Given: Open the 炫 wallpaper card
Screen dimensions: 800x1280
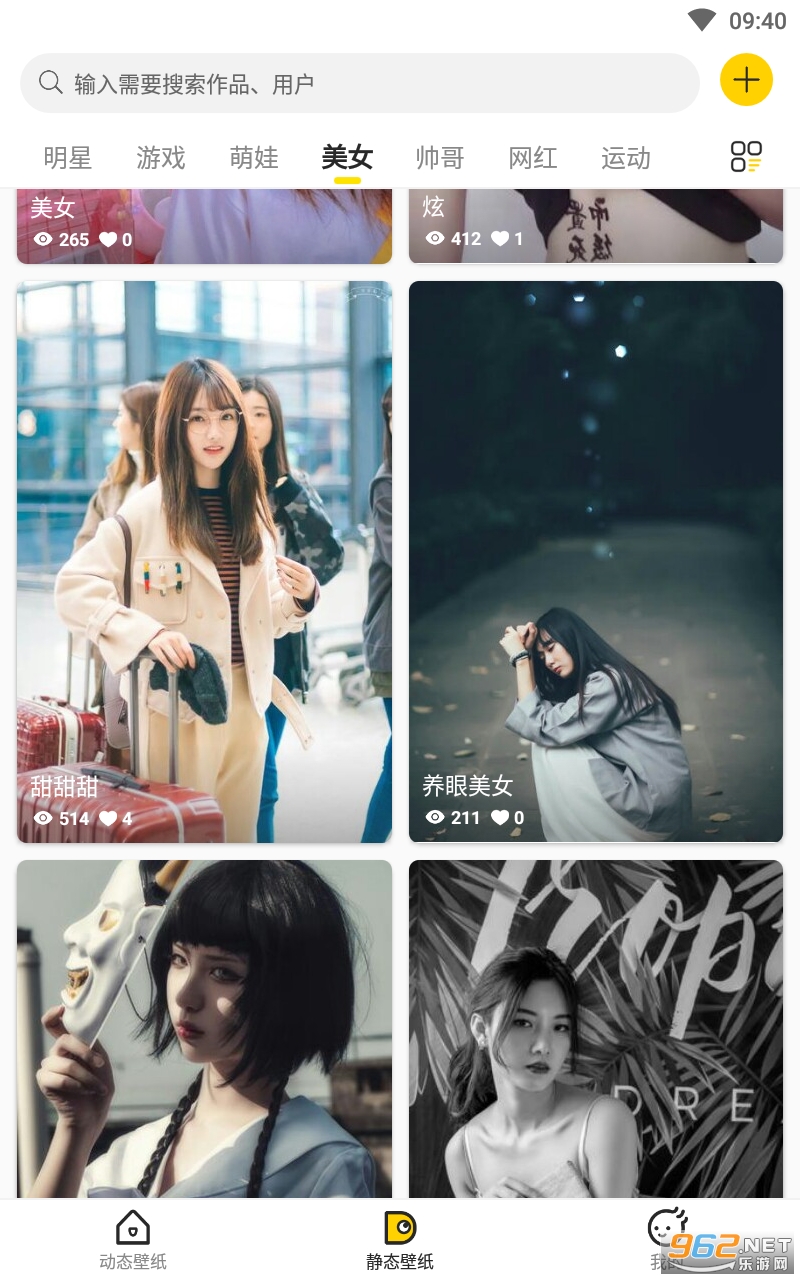Looking at the screenshot, I should coord(596,226).
